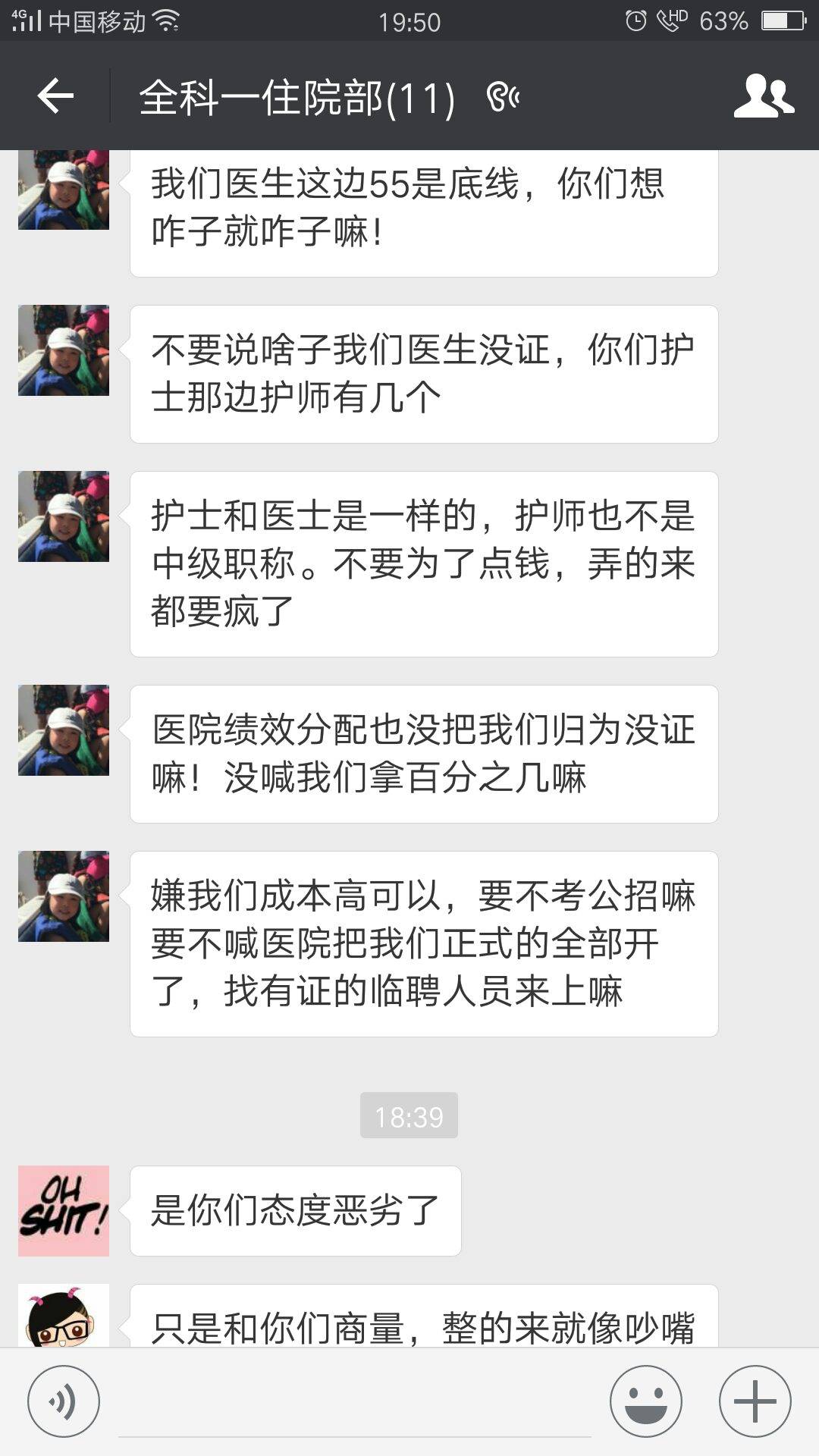Tap the OH SHIT avatar
The width and height of the screenshot is (819, 1456).
point(64,1211)
